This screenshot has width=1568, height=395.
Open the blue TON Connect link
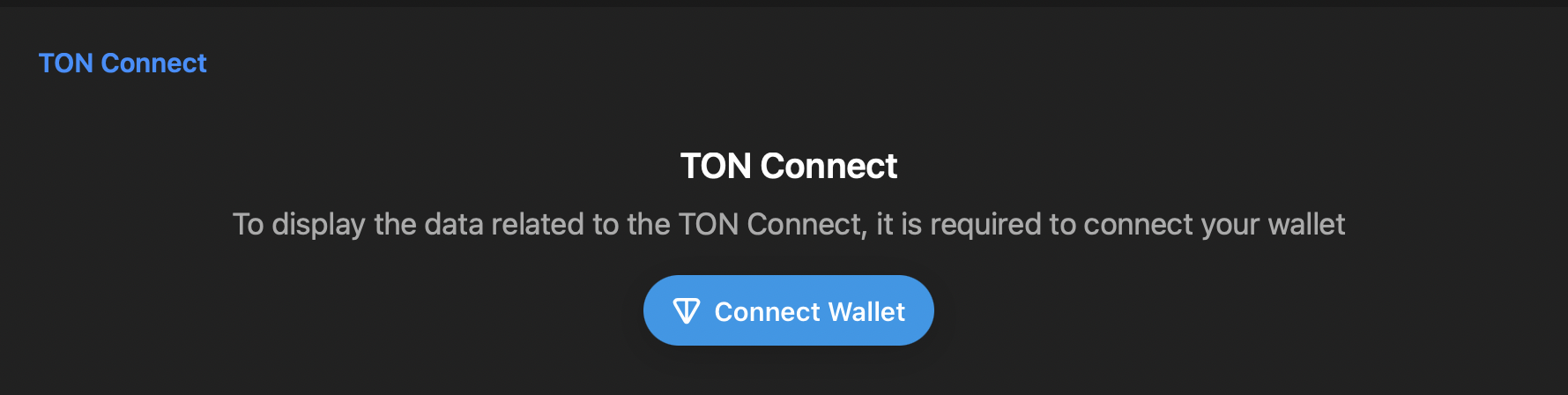click(123, 63)
